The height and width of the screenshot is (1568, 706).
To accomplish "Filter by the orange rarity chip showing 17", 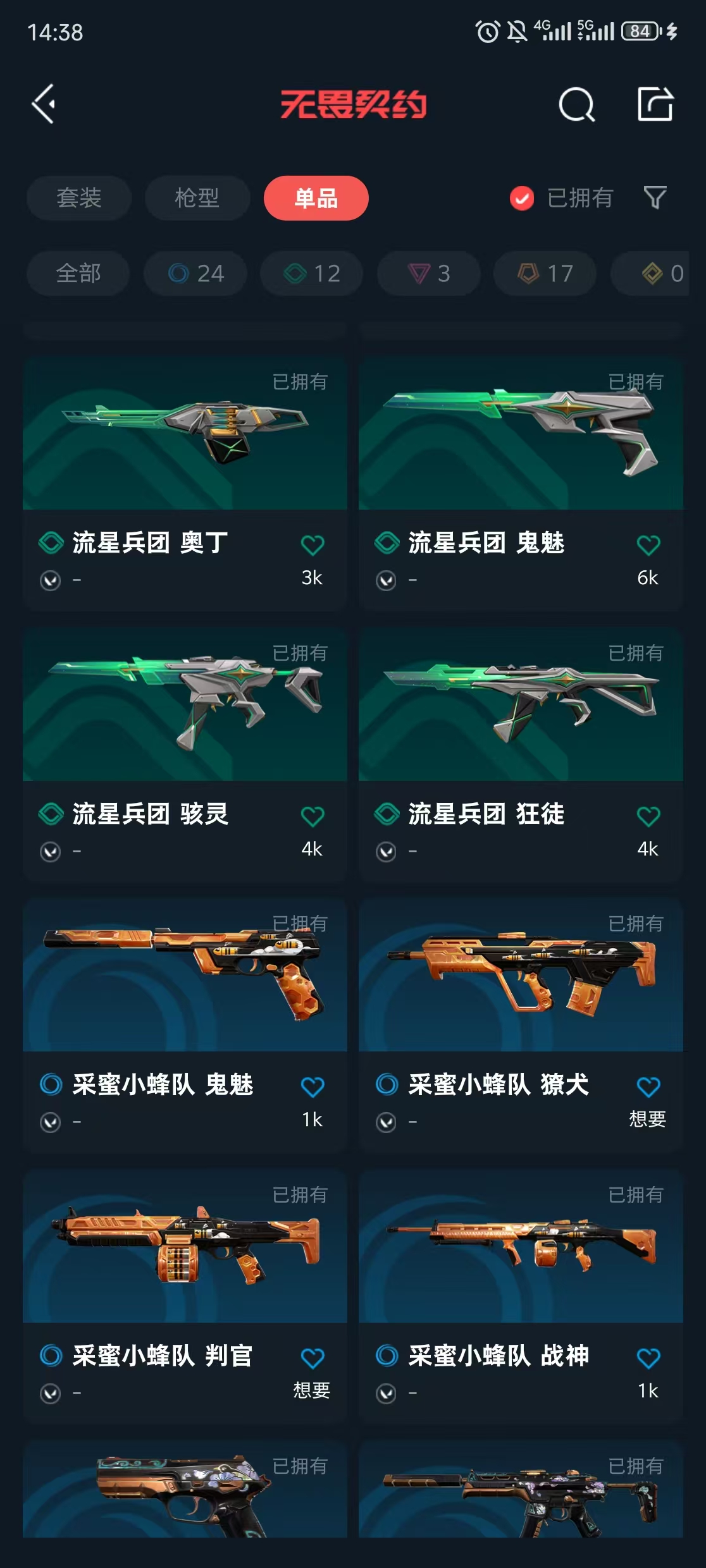I will [545, 273].
